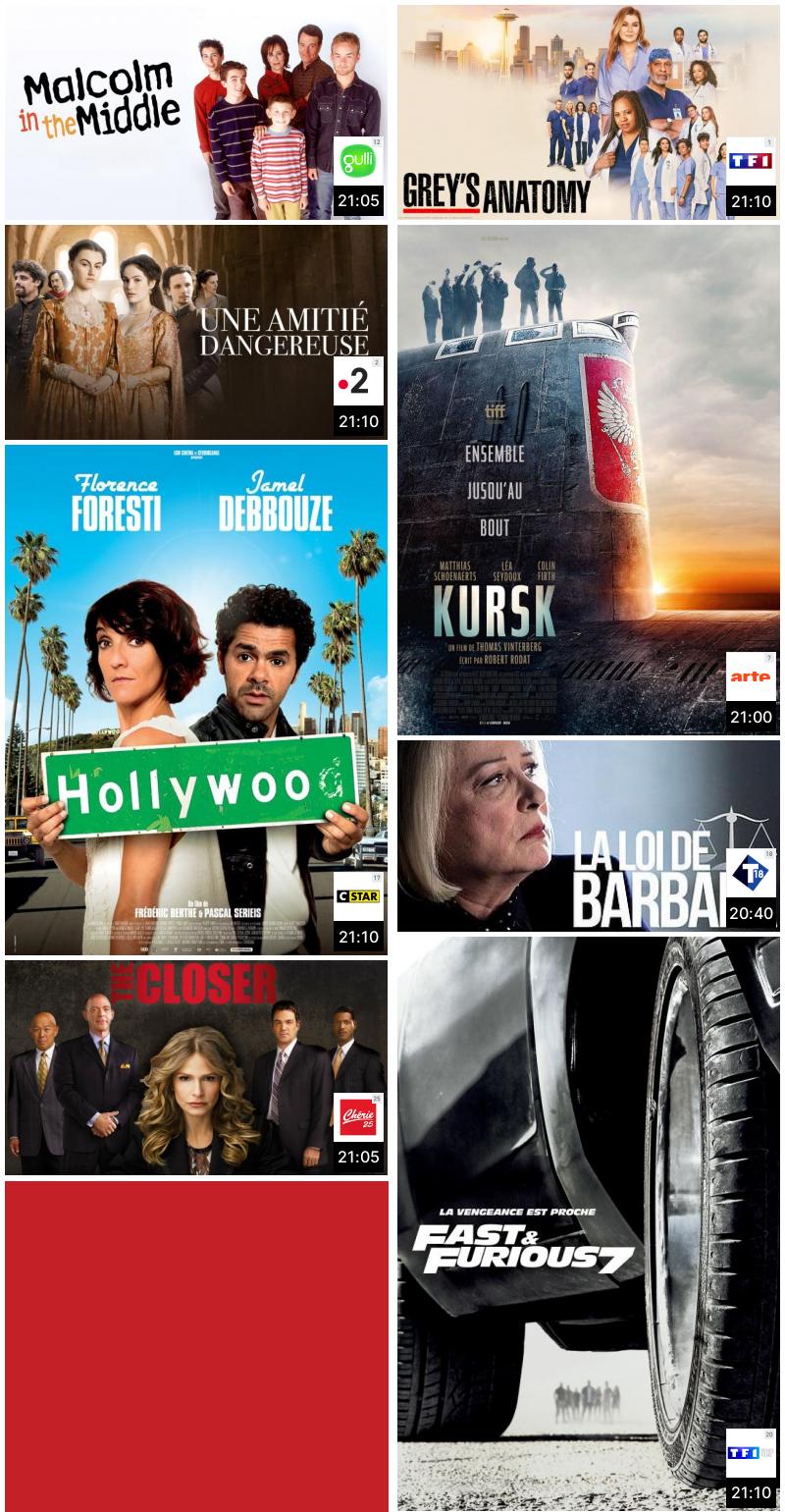Select The Closer on Chérie 25
The image size is (785, 1512).
click(196, 1067)
